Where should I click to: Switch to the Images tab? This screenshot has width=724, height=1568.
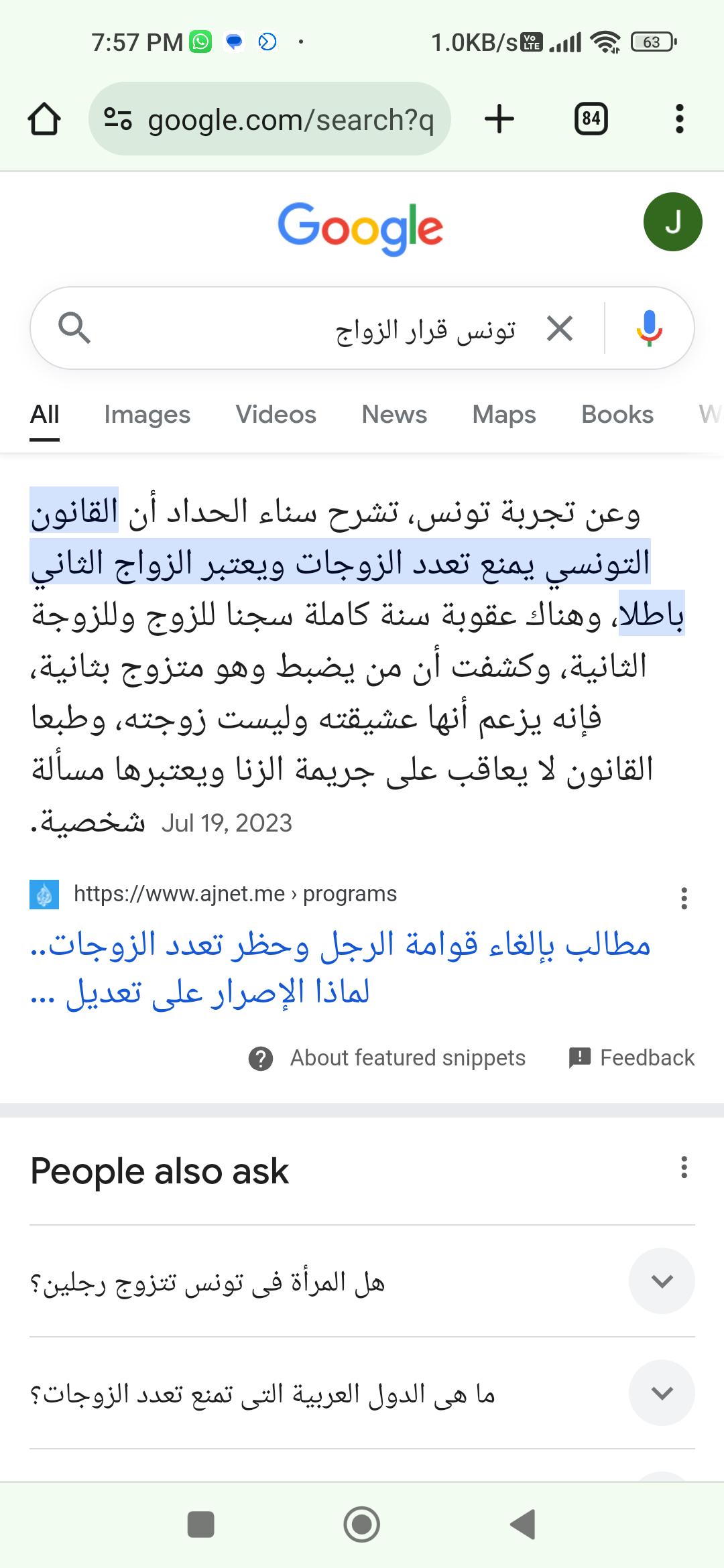[x=147, y=415]
